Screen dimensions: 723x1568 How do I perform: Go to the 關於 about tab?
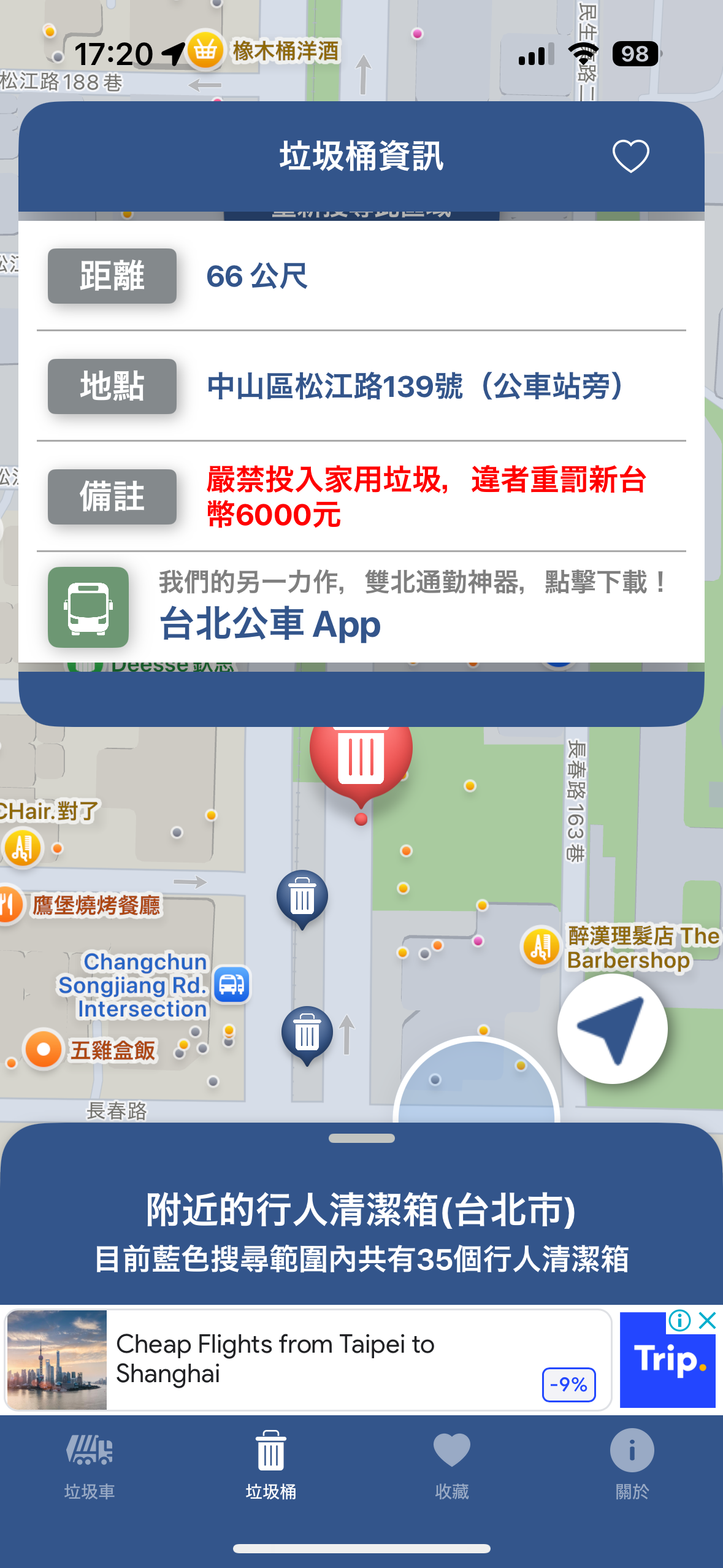pos(632,1464)
